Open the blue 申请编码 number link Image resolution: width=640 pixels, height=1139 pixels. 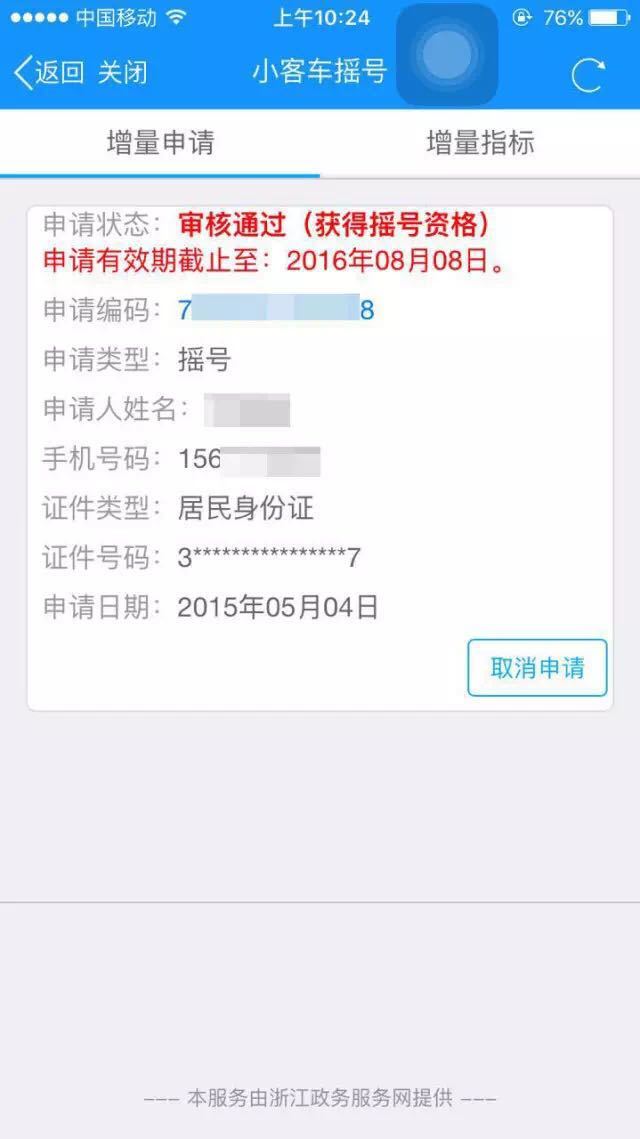(276, 310)
